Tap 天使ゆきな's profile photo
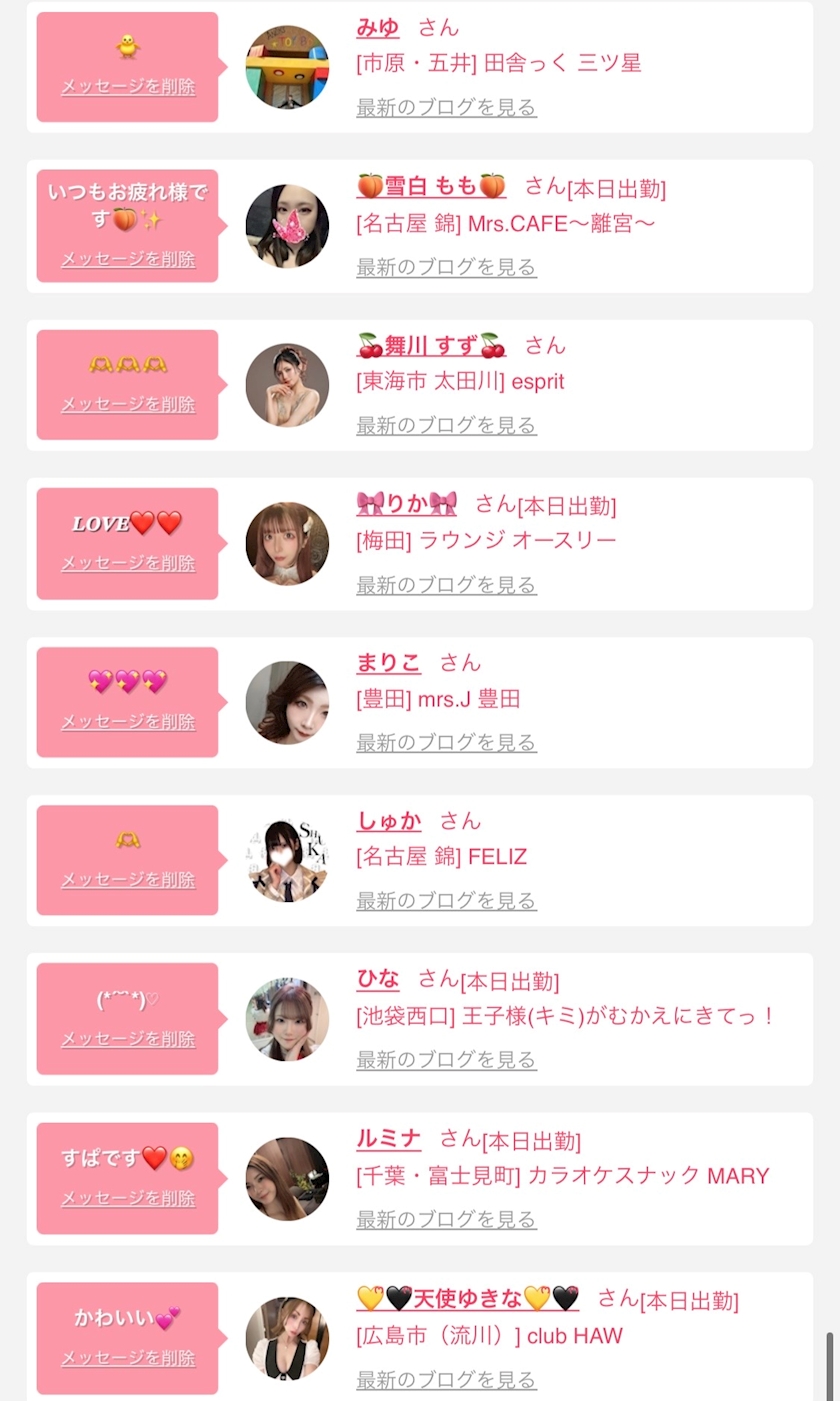The width and height of the screenshot is (840, 1401). point(287,1338)
